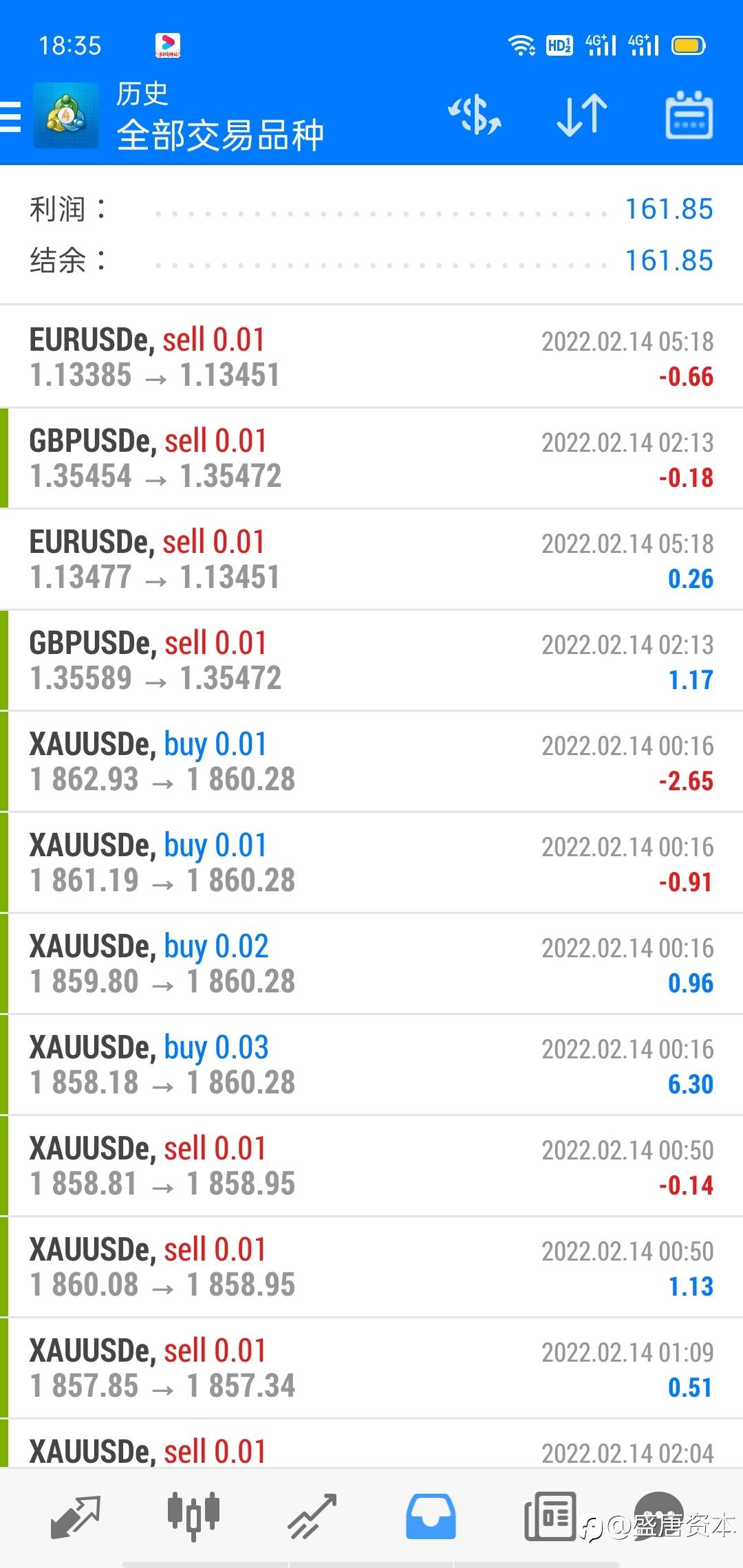Select the history inbox tab
Image resolution: width=743 pixels, height=1568 pixels.
(x=431, y=1516)
